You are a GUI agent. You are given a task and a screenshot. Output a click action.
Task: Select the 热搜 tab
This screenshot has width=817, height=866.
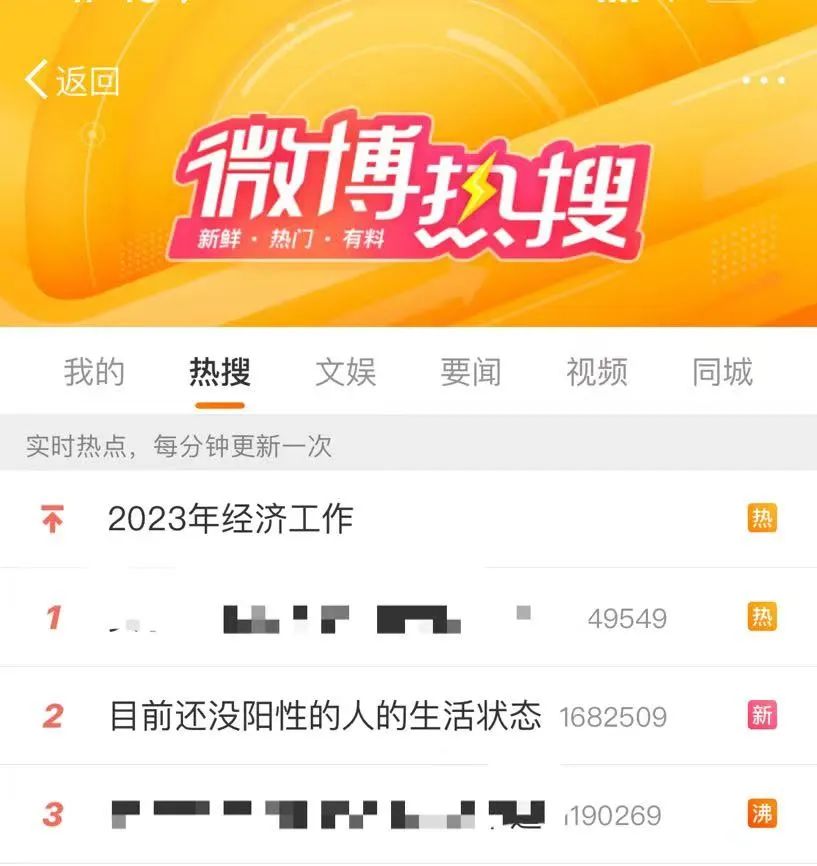(220, 372)
